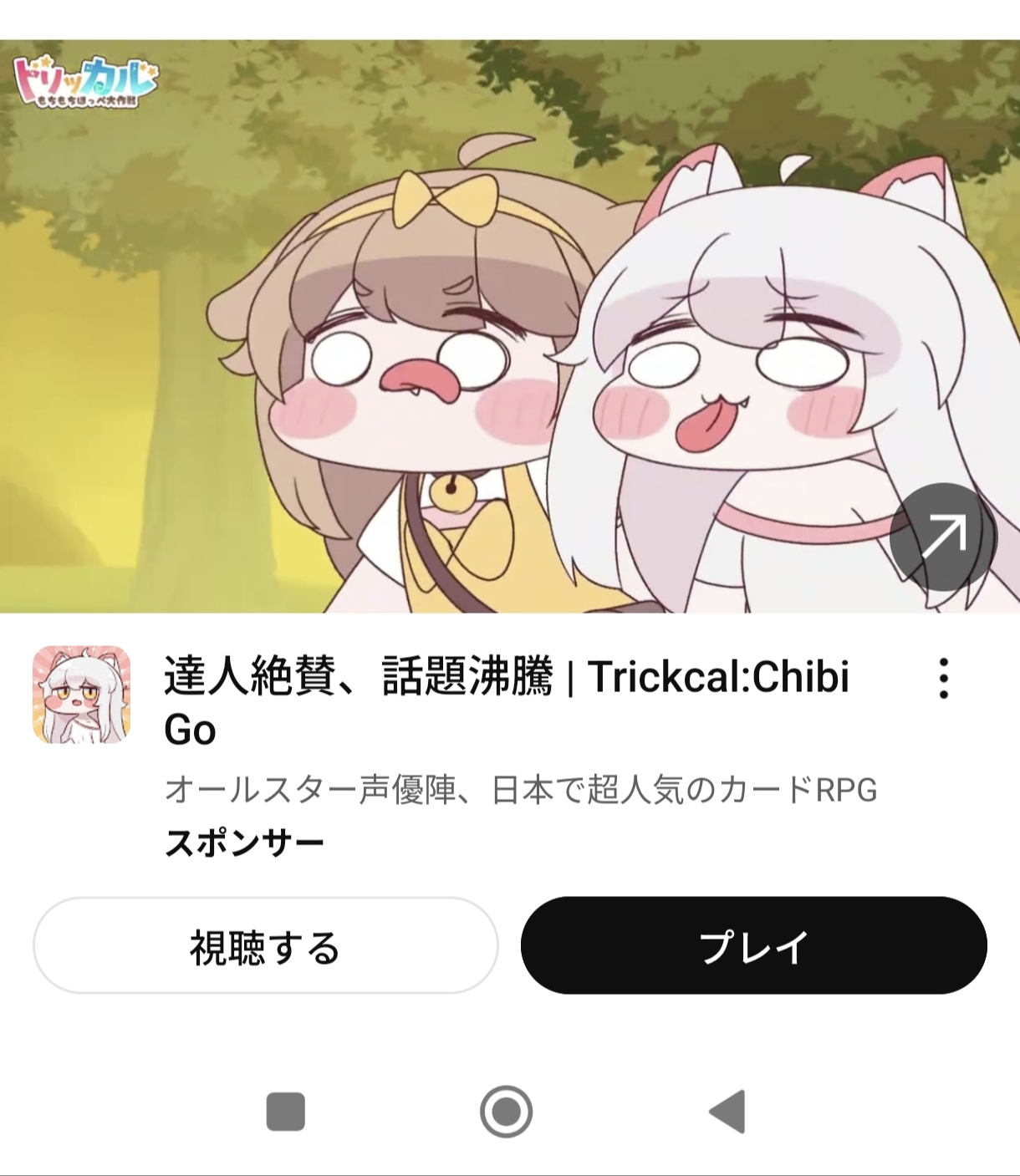Tap the 視聴する button
Viewport: 1020px width, 1176px height.
tap(266, 945)
